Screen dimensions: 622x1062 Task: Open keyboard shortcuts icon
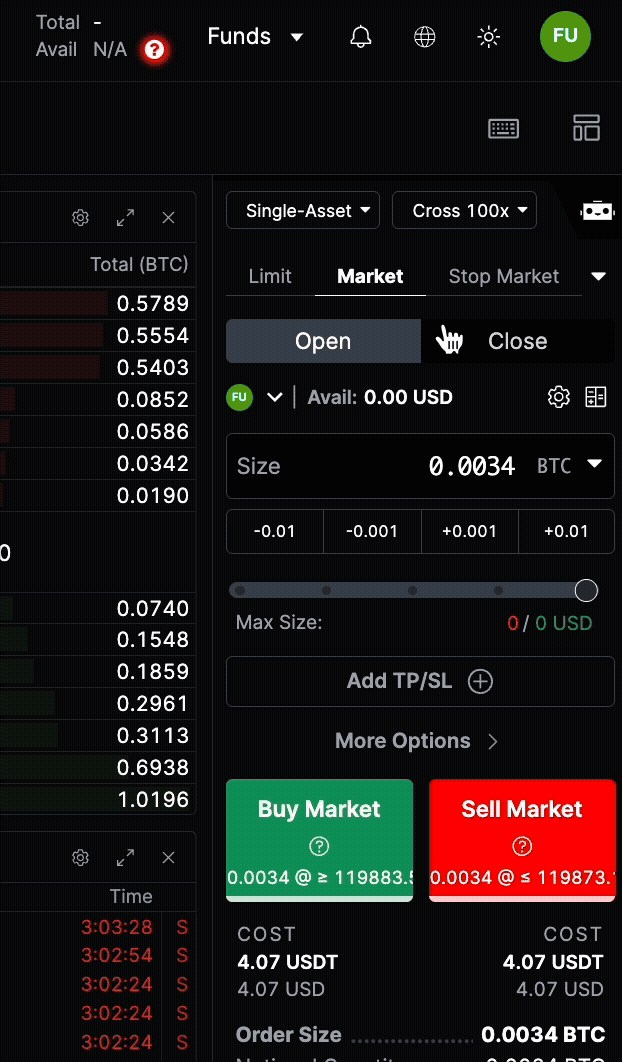tap(503, 128)
